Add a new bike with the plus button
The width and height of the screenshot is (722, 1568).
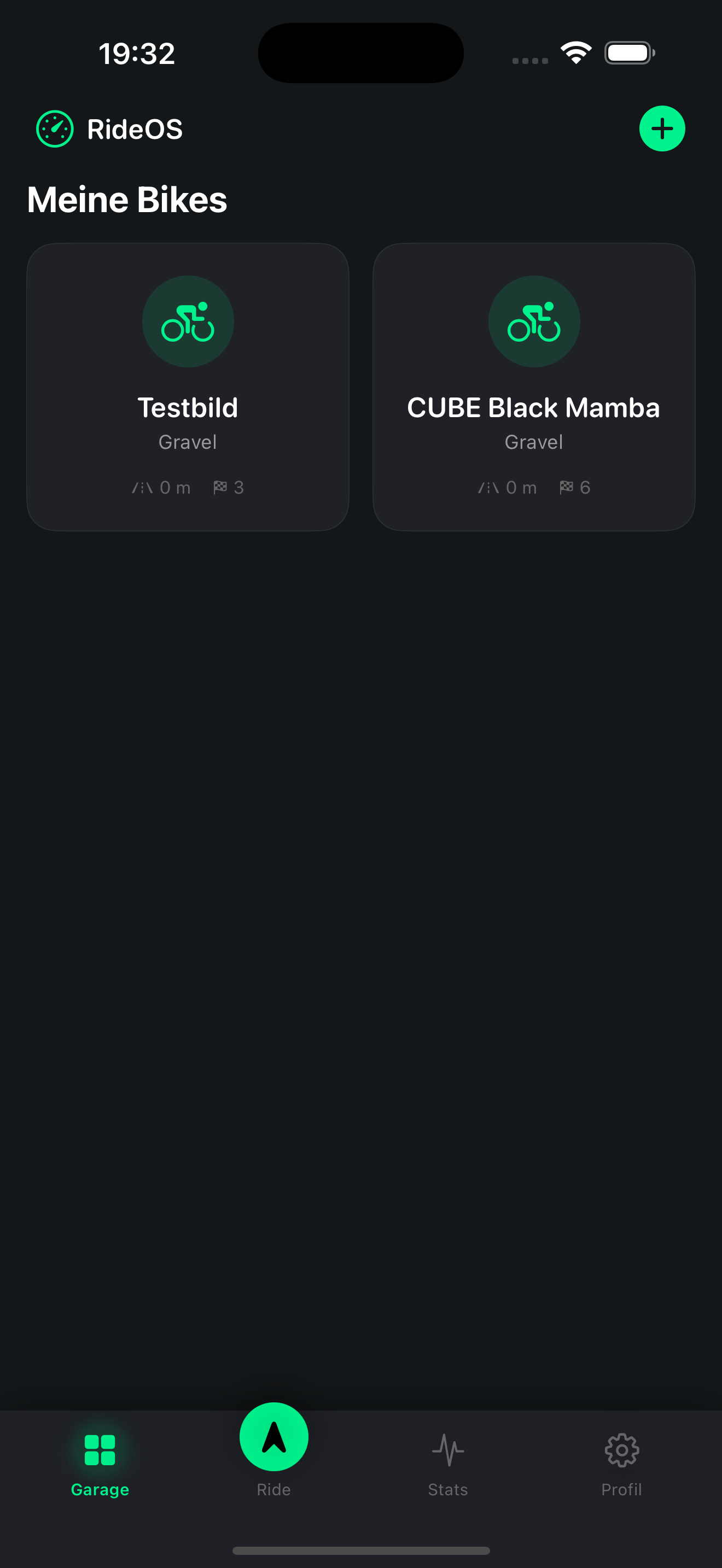coord(662,128)
